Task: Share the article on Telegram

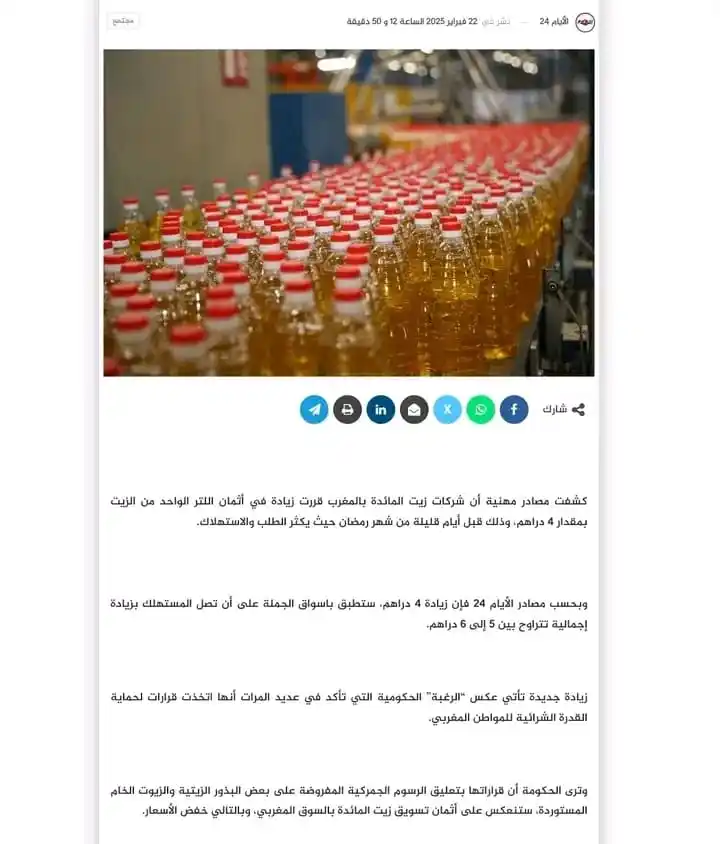Action: click(x=314, y=409)
